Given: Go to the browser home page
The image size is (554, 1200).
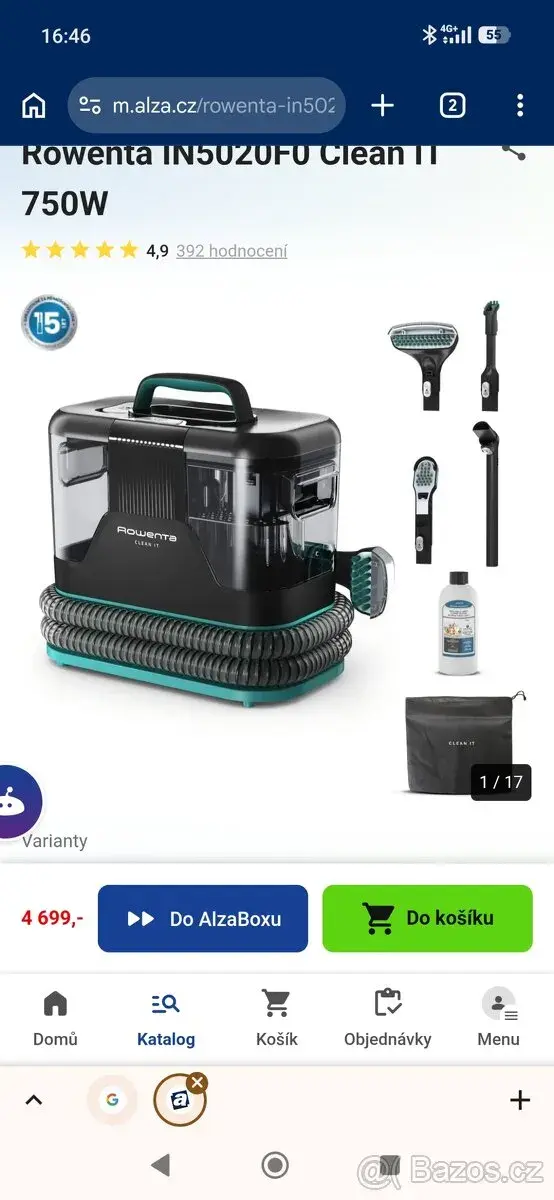Looking at the screenshot, I should [34, 105].
